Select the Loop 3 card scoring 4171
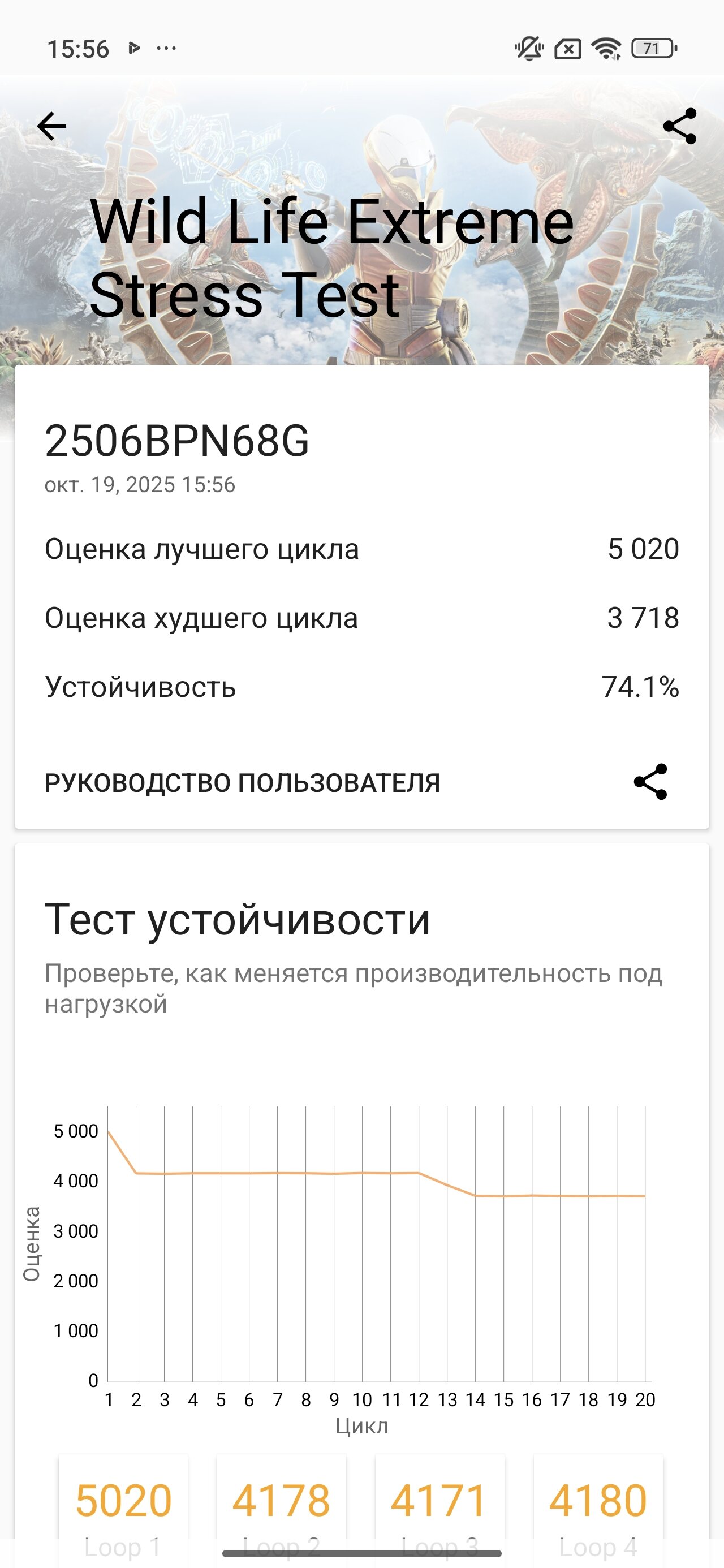 pos(439,1504)
